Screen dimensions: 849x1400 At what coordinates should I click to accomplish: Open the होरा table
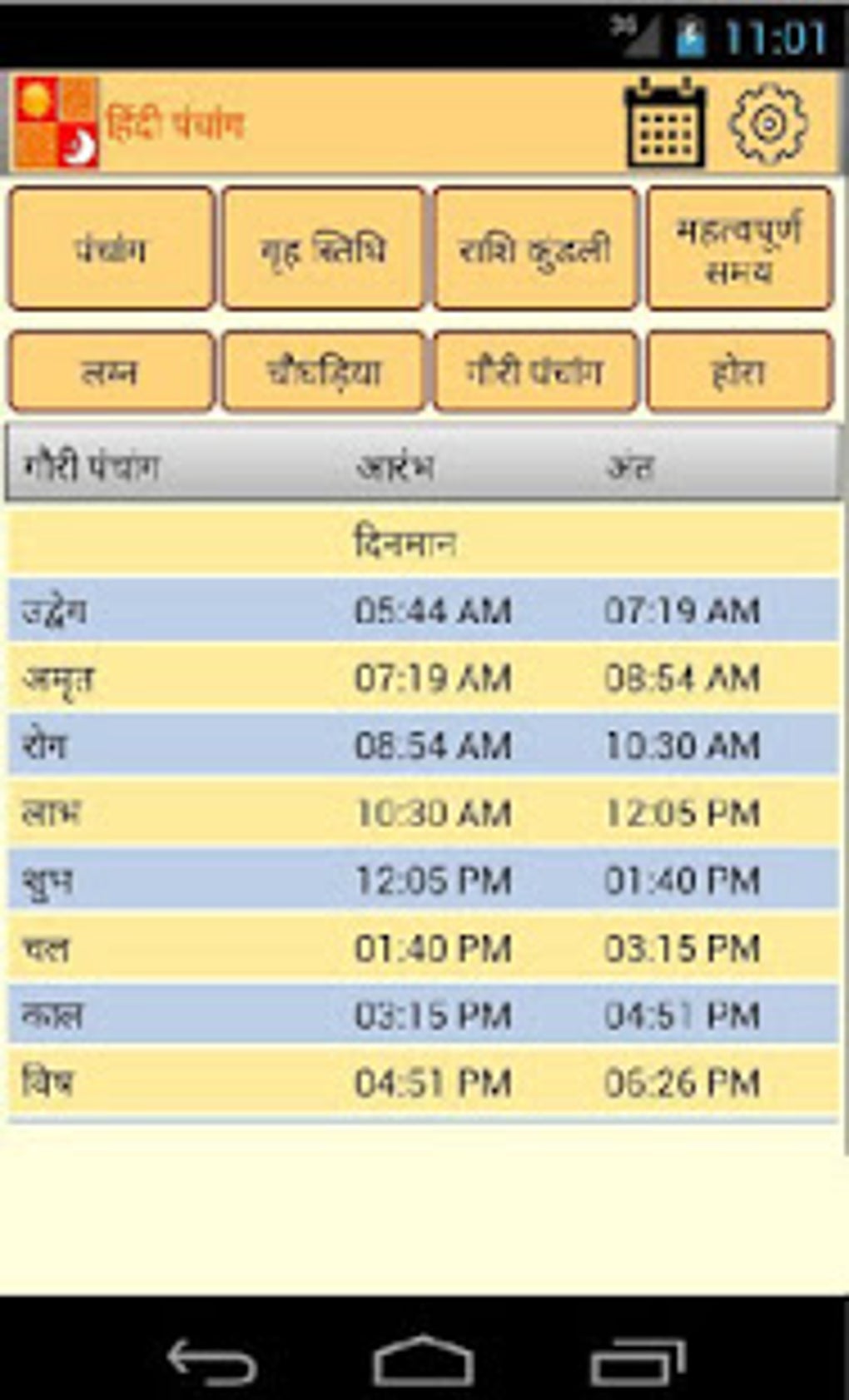pyautogui.click(x=739, y=371)
